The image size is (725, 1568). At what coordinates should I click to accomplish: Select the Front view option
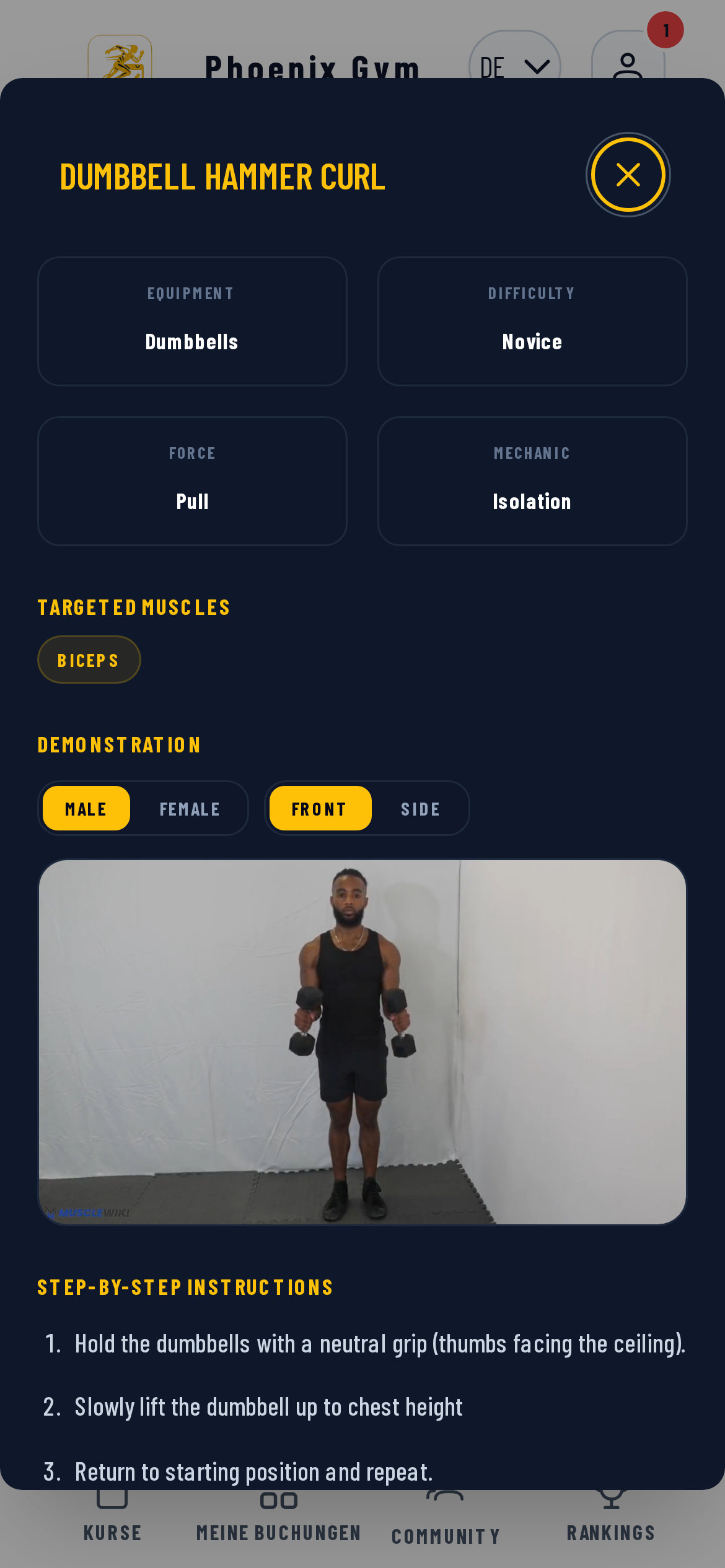click(320, 809)
